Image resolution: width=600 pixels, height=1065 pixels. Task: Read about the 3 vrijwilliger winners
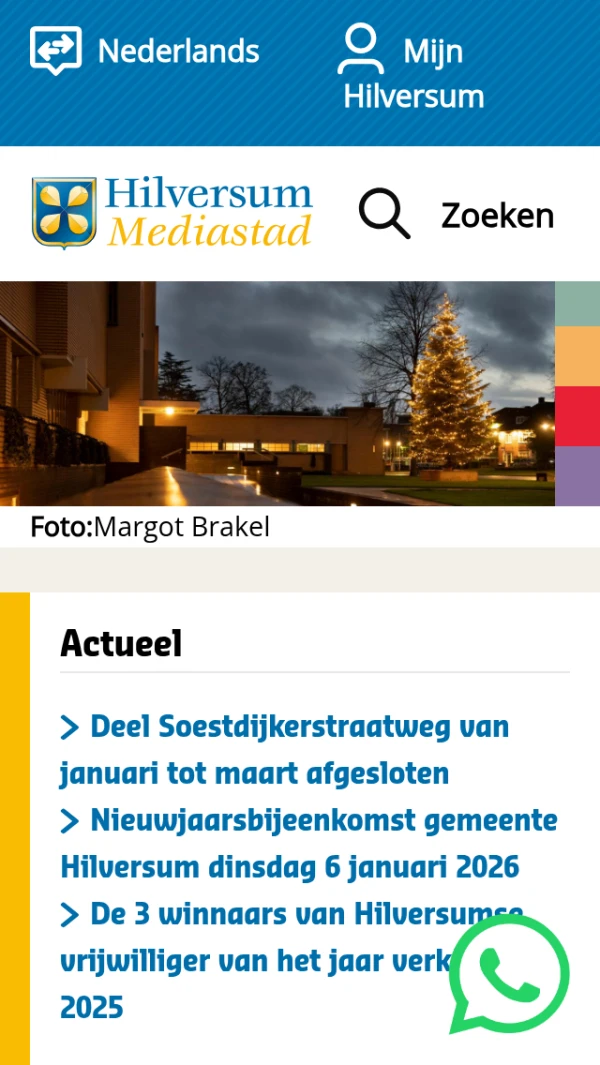250,938
